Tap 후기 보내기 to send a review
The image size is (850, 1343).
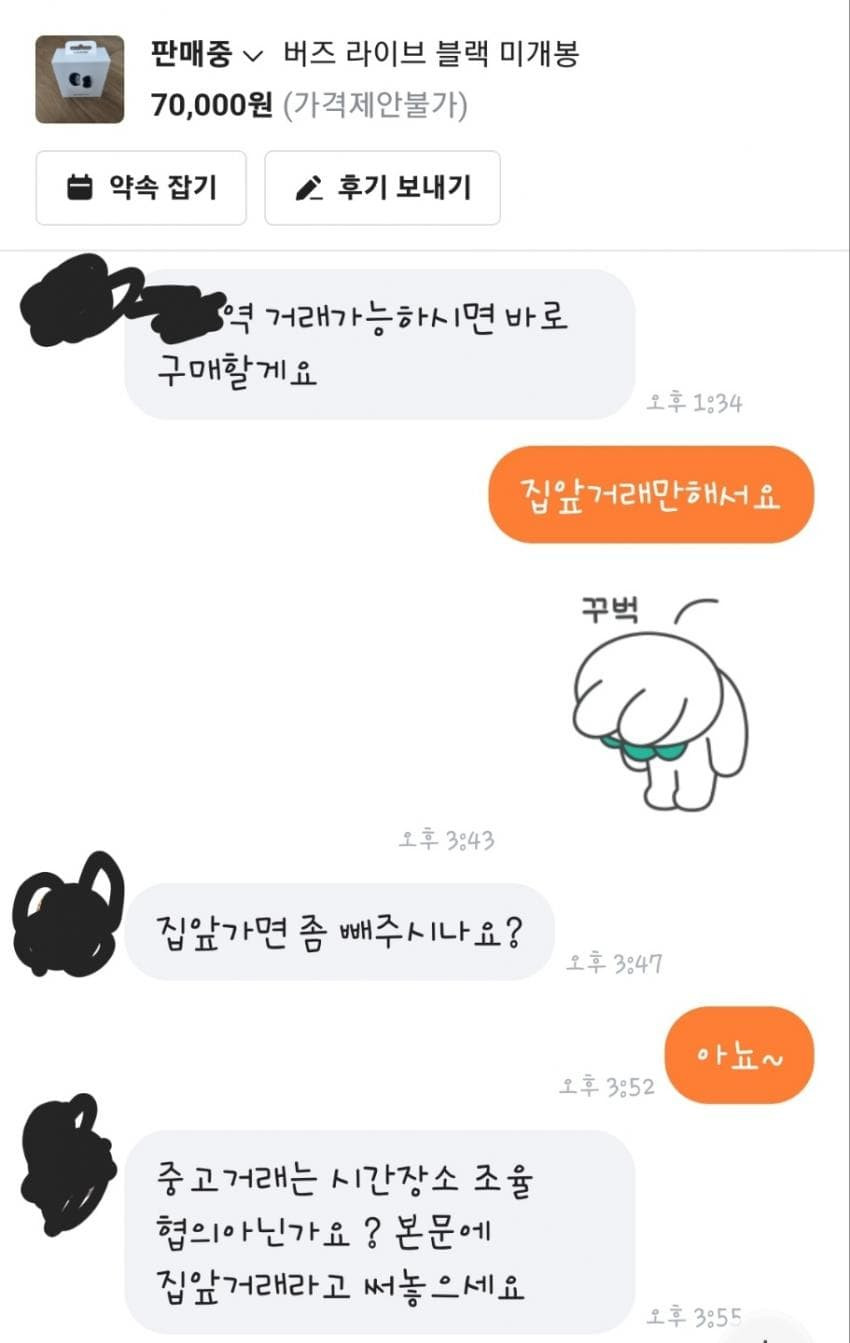382,188
